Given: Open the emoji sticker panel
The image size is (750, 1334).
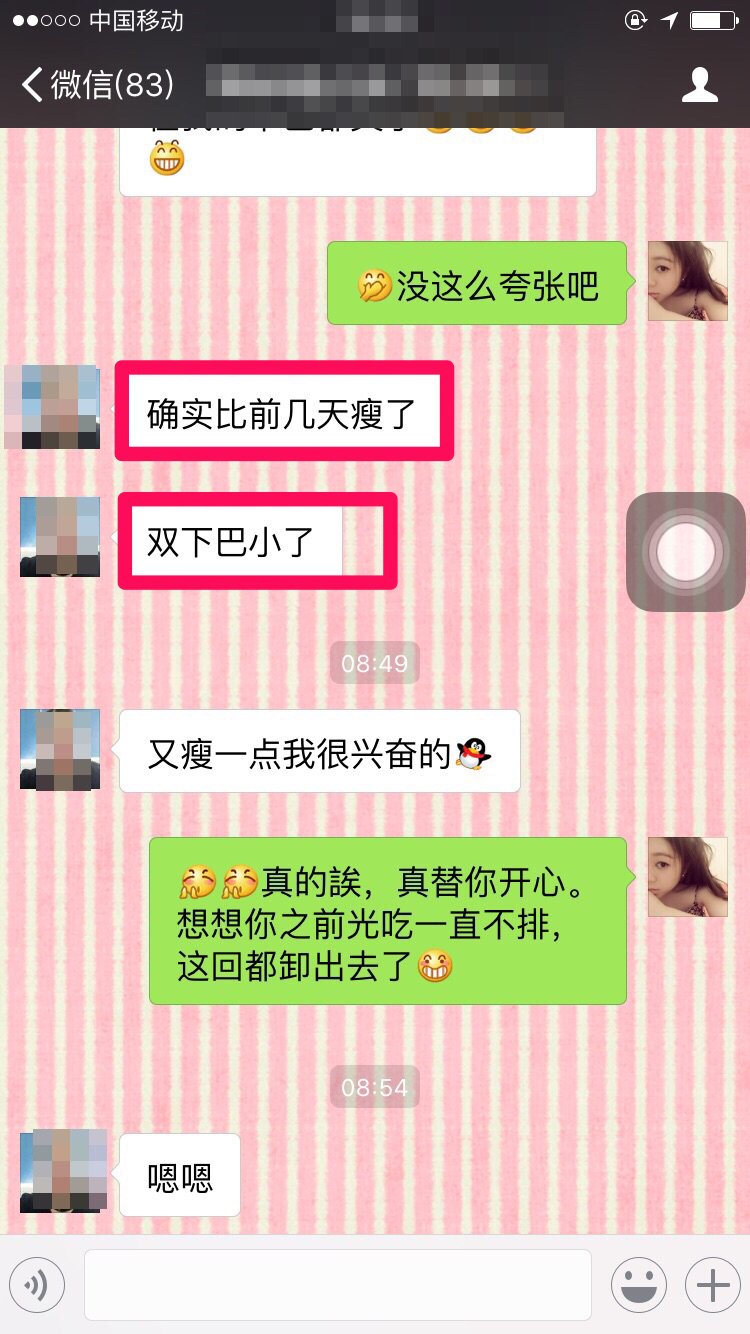Looking at the screenshot, I should [639, 1285].
